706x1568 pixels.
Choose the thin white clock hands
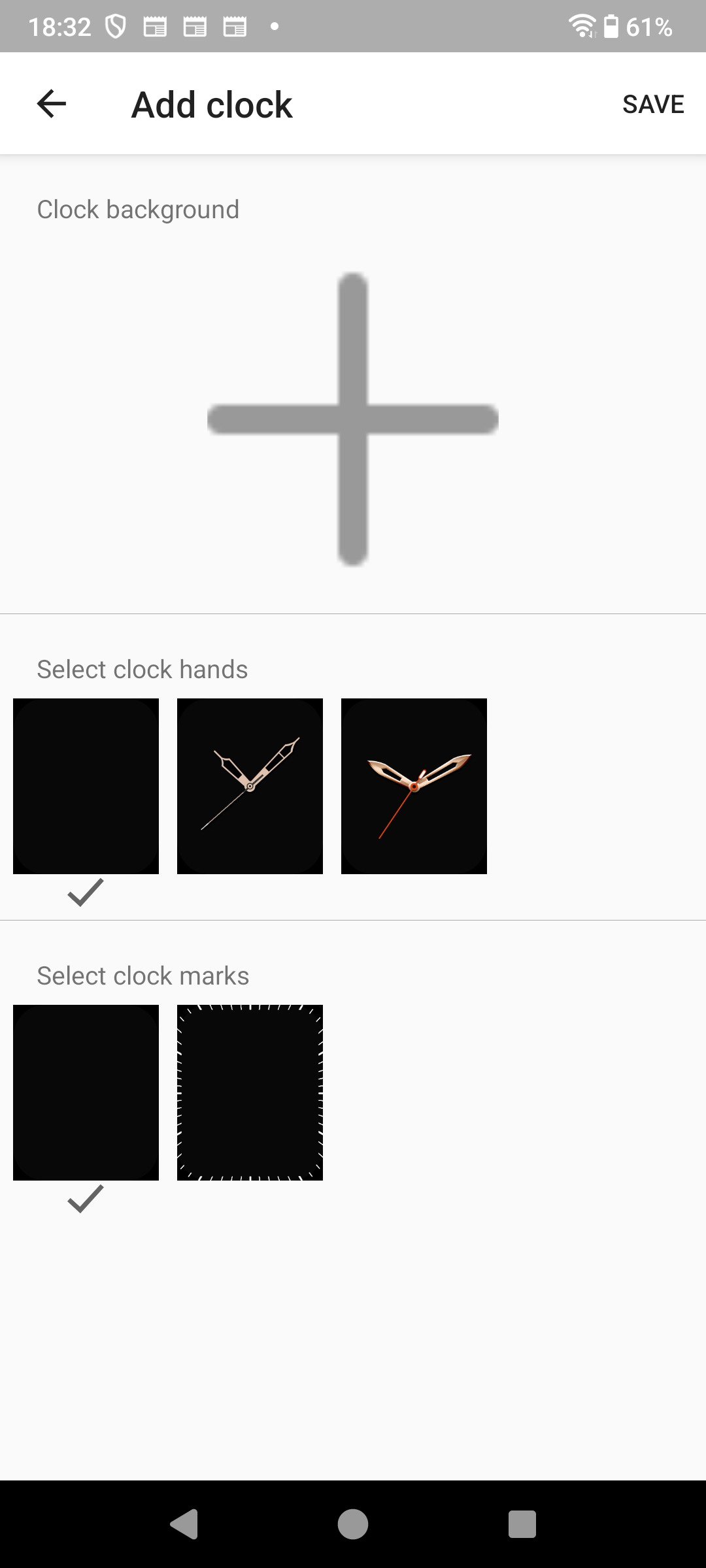click(x=250, y=786)
